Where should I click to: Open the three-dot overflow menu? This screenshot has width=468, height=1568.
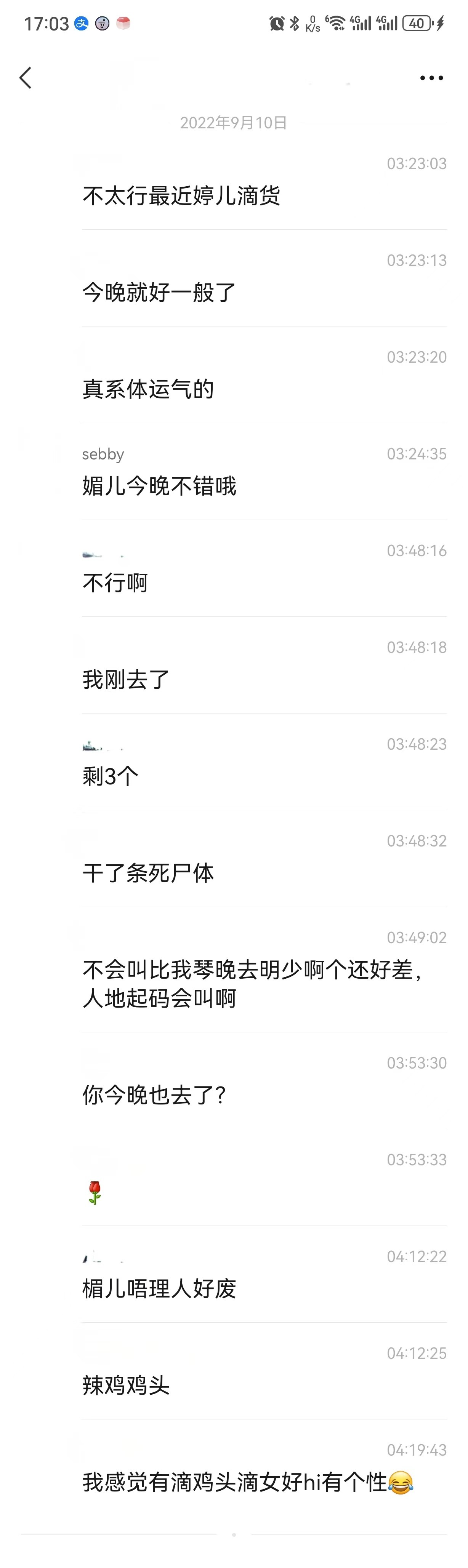(x=431, y=78)
